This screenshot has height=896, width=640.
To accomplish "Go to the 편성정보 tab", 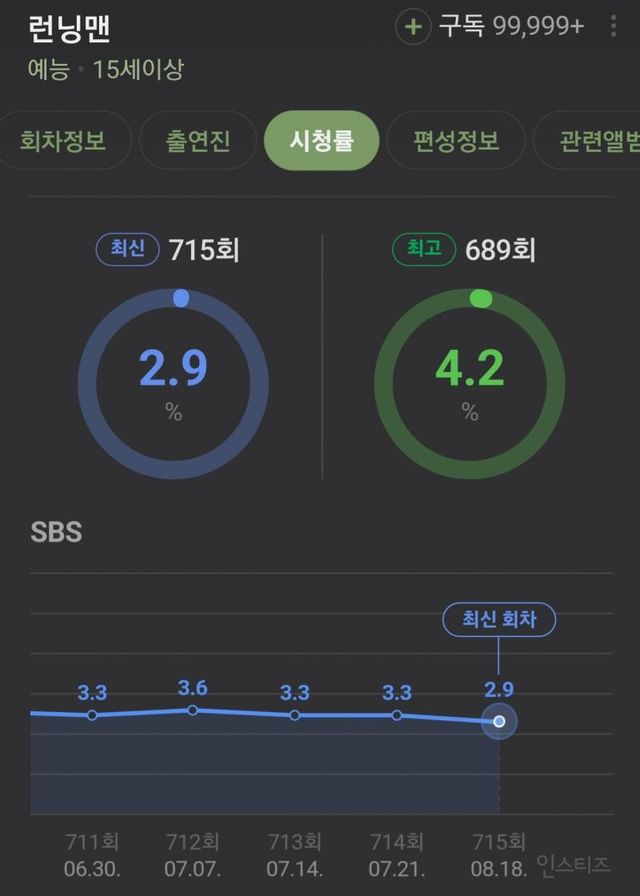I will click(x=456, y=140).
